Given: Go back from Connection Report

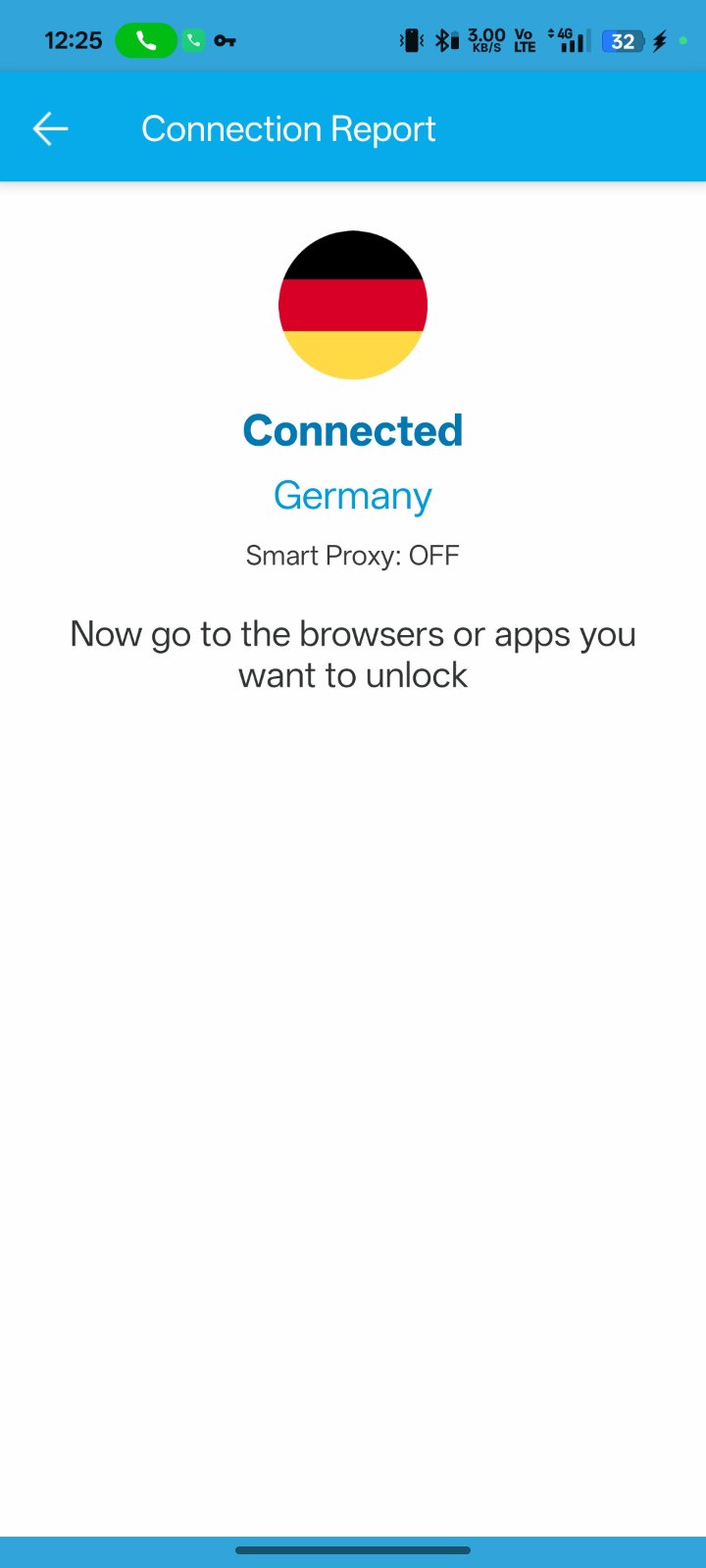Looking at the screenshot, I should tap(50, 128).
